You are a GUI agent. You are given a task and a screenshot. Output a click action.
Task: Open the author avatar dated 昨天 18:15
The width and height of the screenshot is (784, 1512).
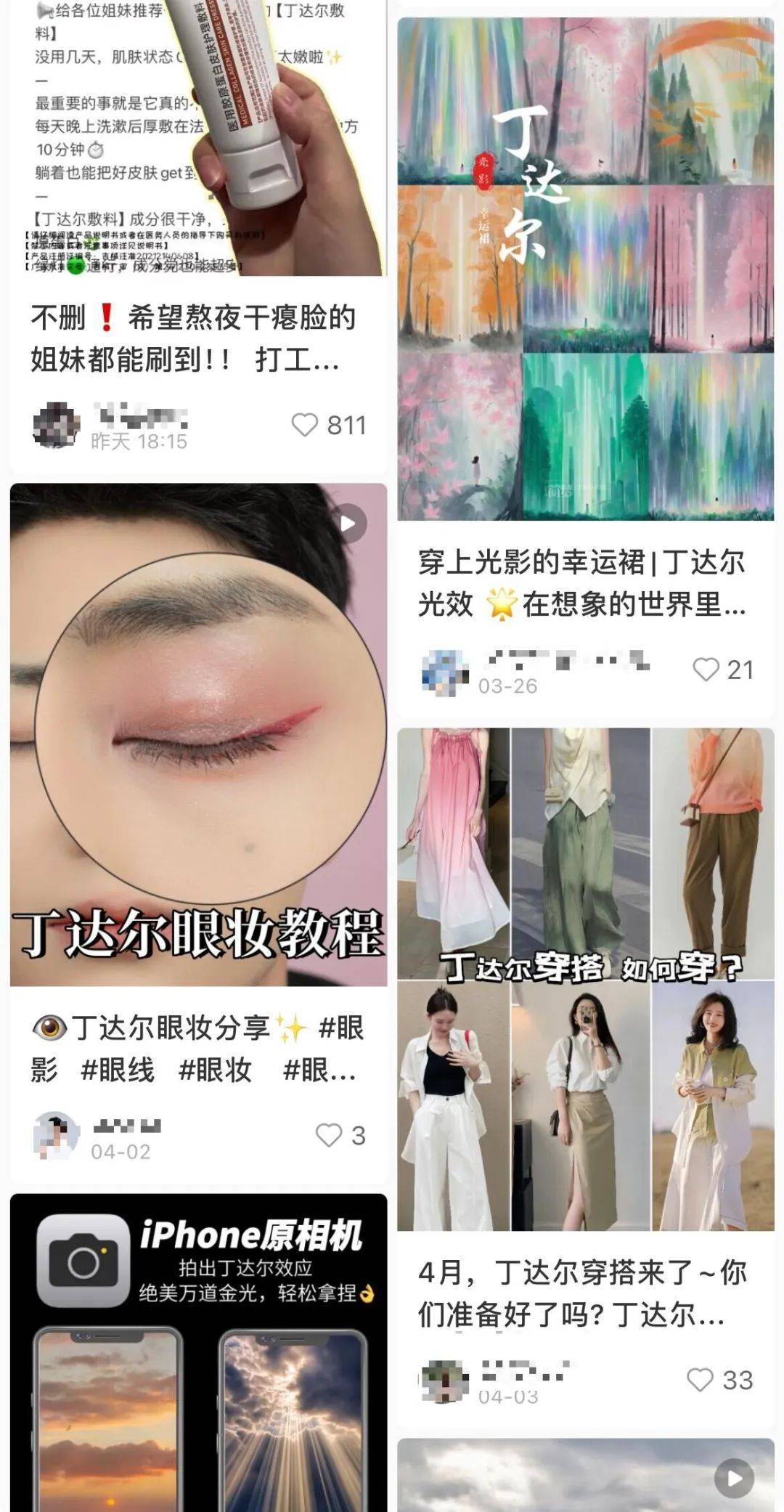56,425
